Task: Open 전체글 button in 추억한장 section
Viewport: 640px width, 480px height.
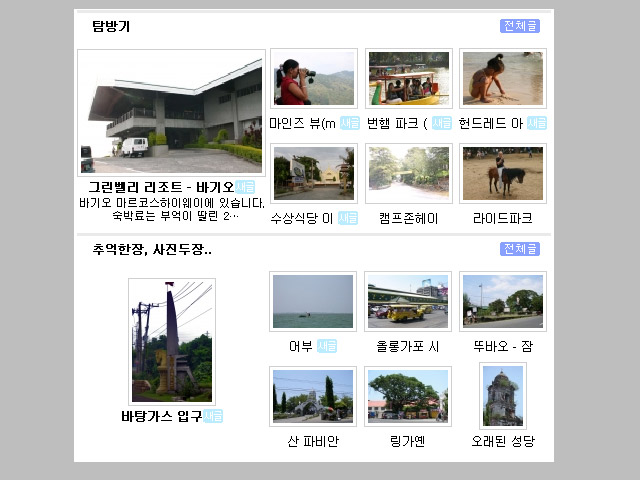Action: [x=519, y=249]
